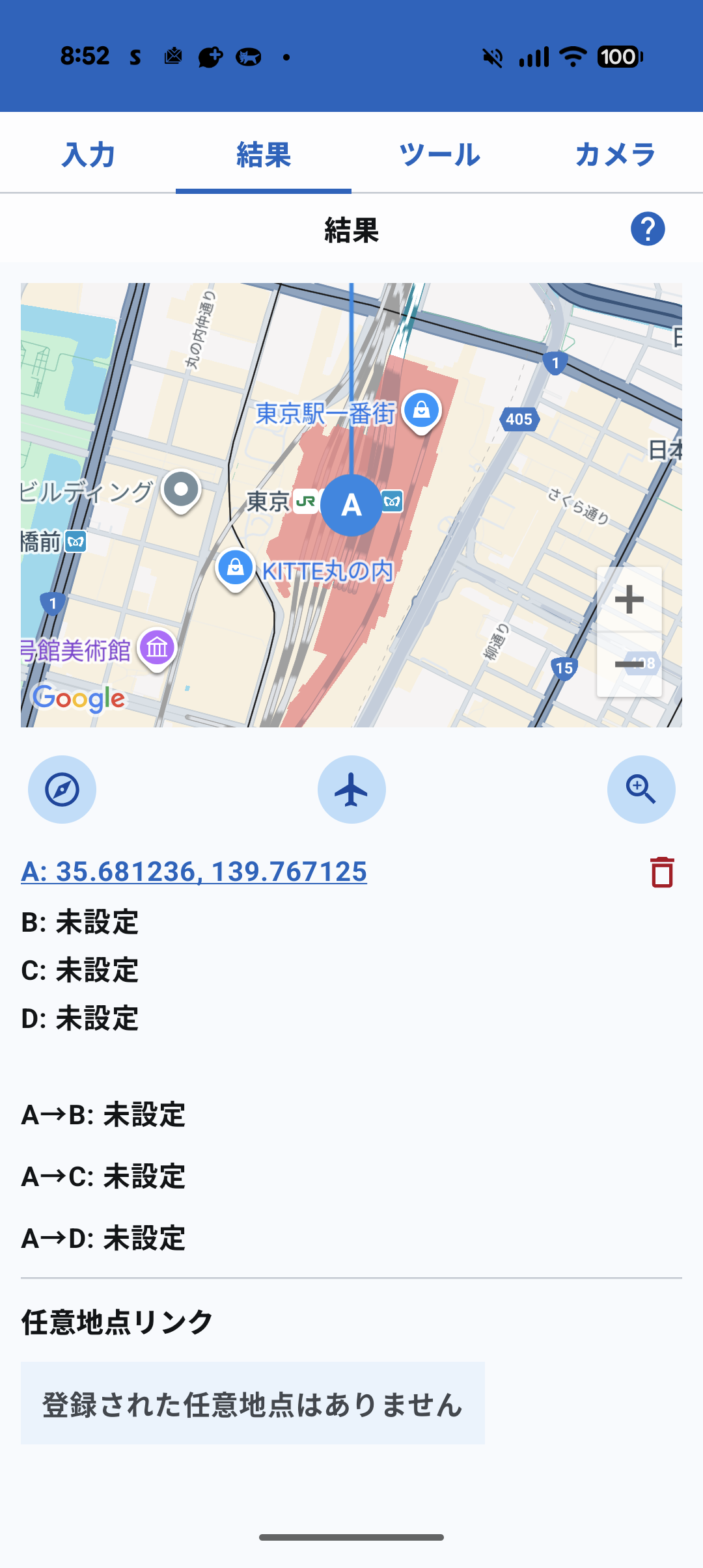Image resolution: width=703 pixels, height=1568 pixels.
Task: Select the circular A marker on the map
Action: pyautogui.click(x=351, y=506)
